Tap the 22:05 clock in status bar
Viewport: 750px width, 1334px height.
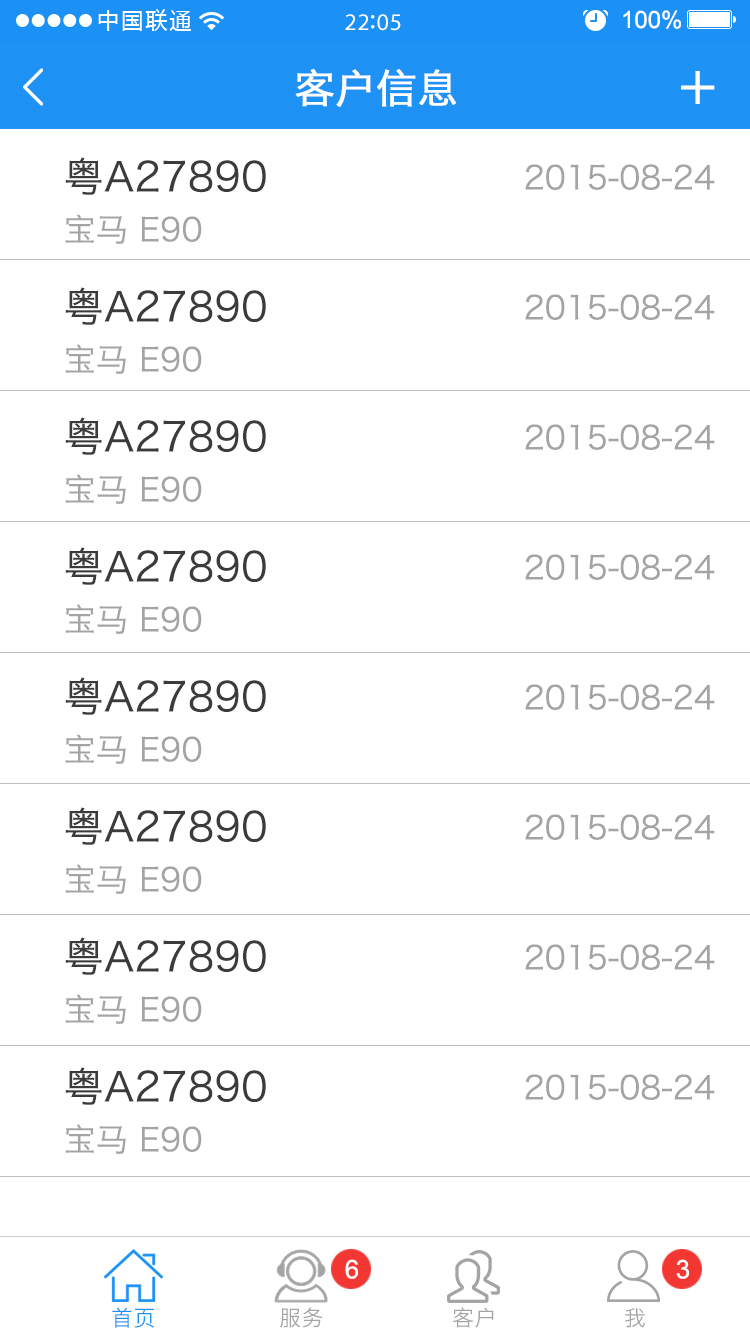point(374,21)
